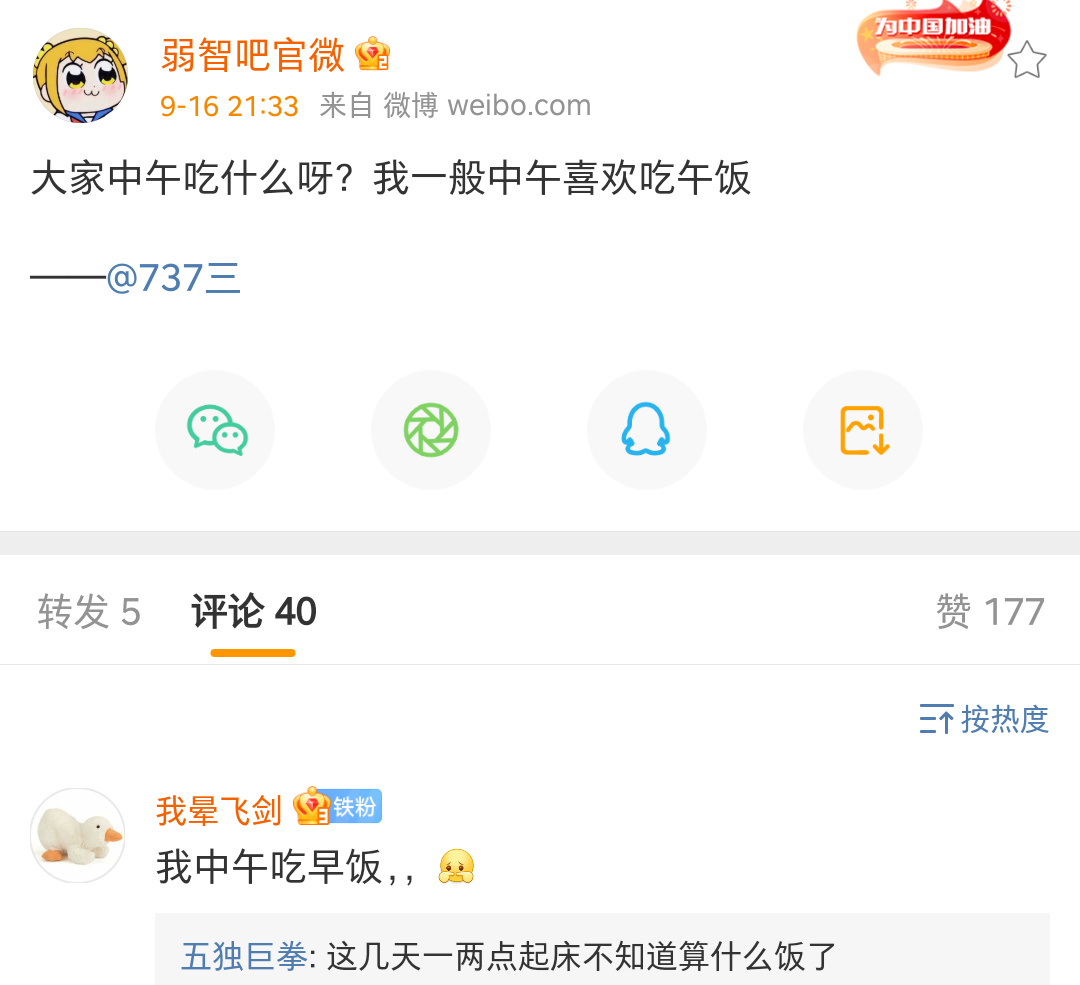Select the 评论 40 tab
Screen dimensions: 1080x985
tap(254, 612)
